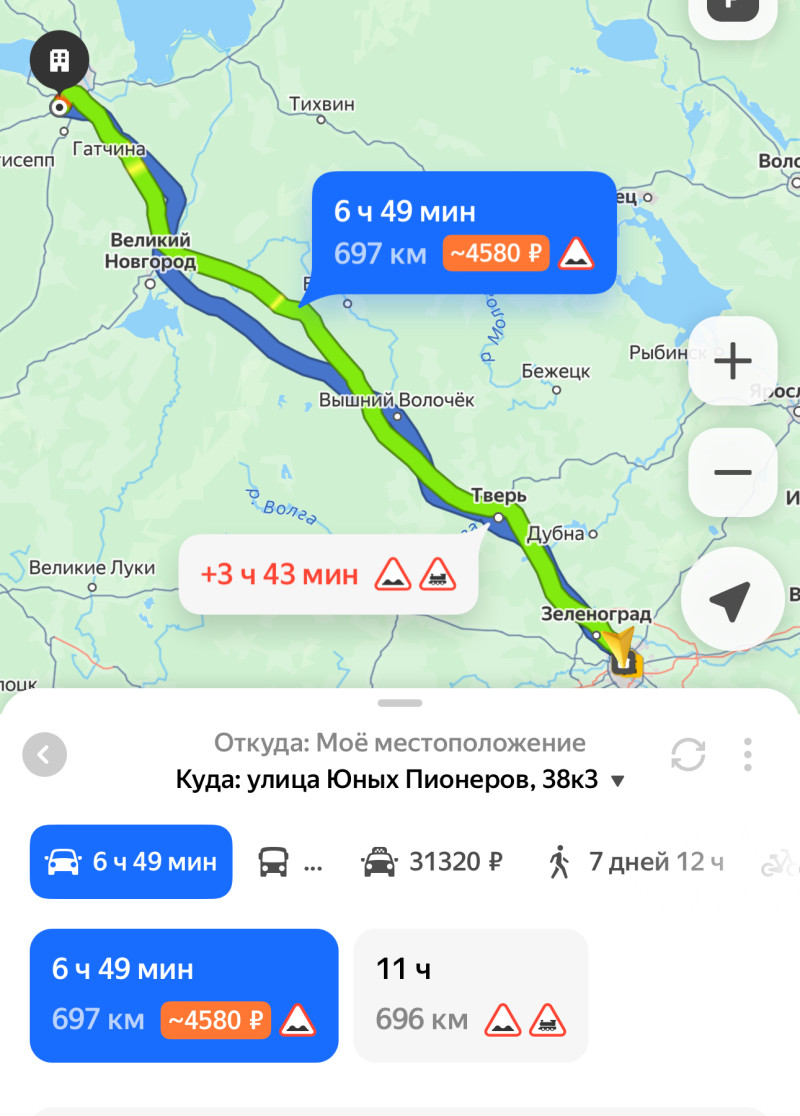Tap the 6 ч 49 мин map route bubble
Screen dimensions: 800x1116
[x=463, y=232]
